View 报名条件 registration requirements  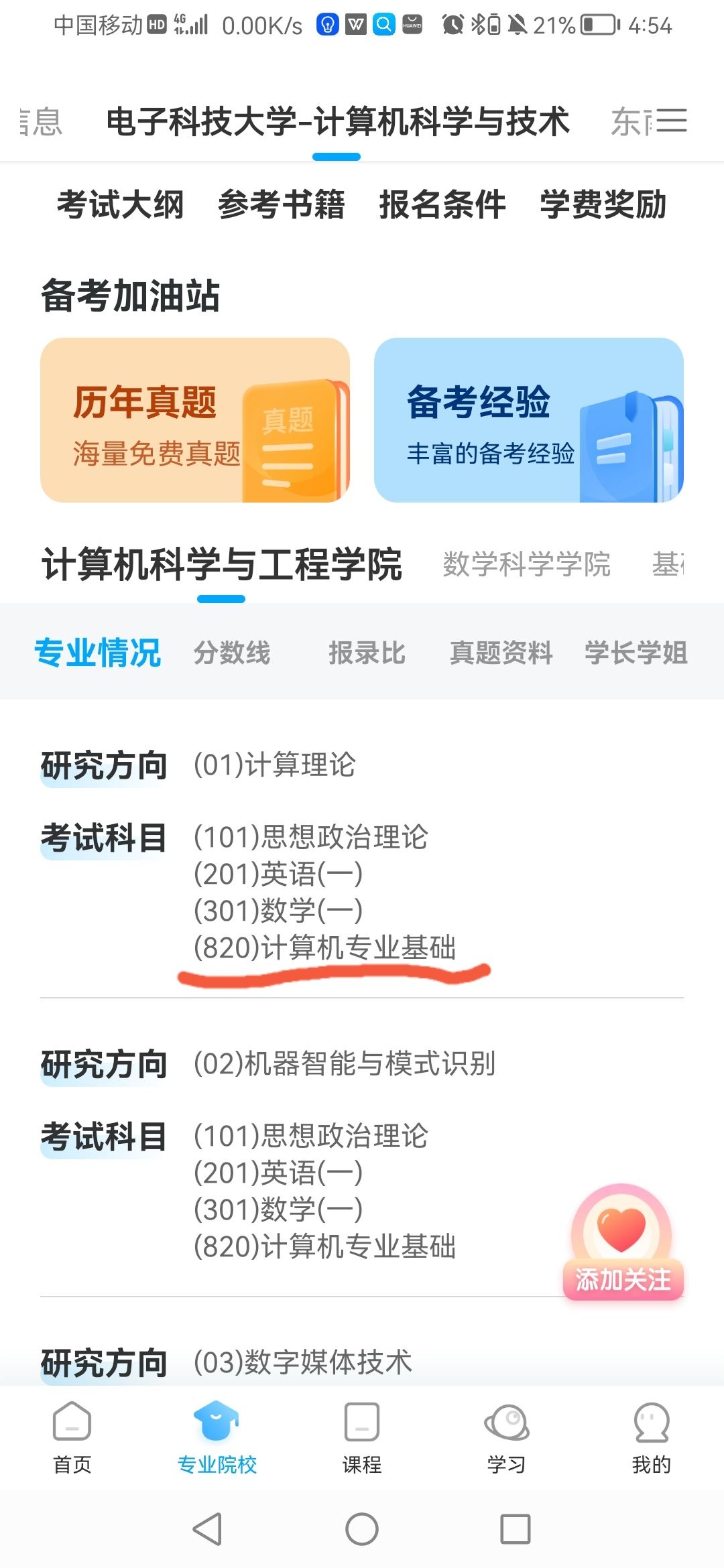(442, 204)
